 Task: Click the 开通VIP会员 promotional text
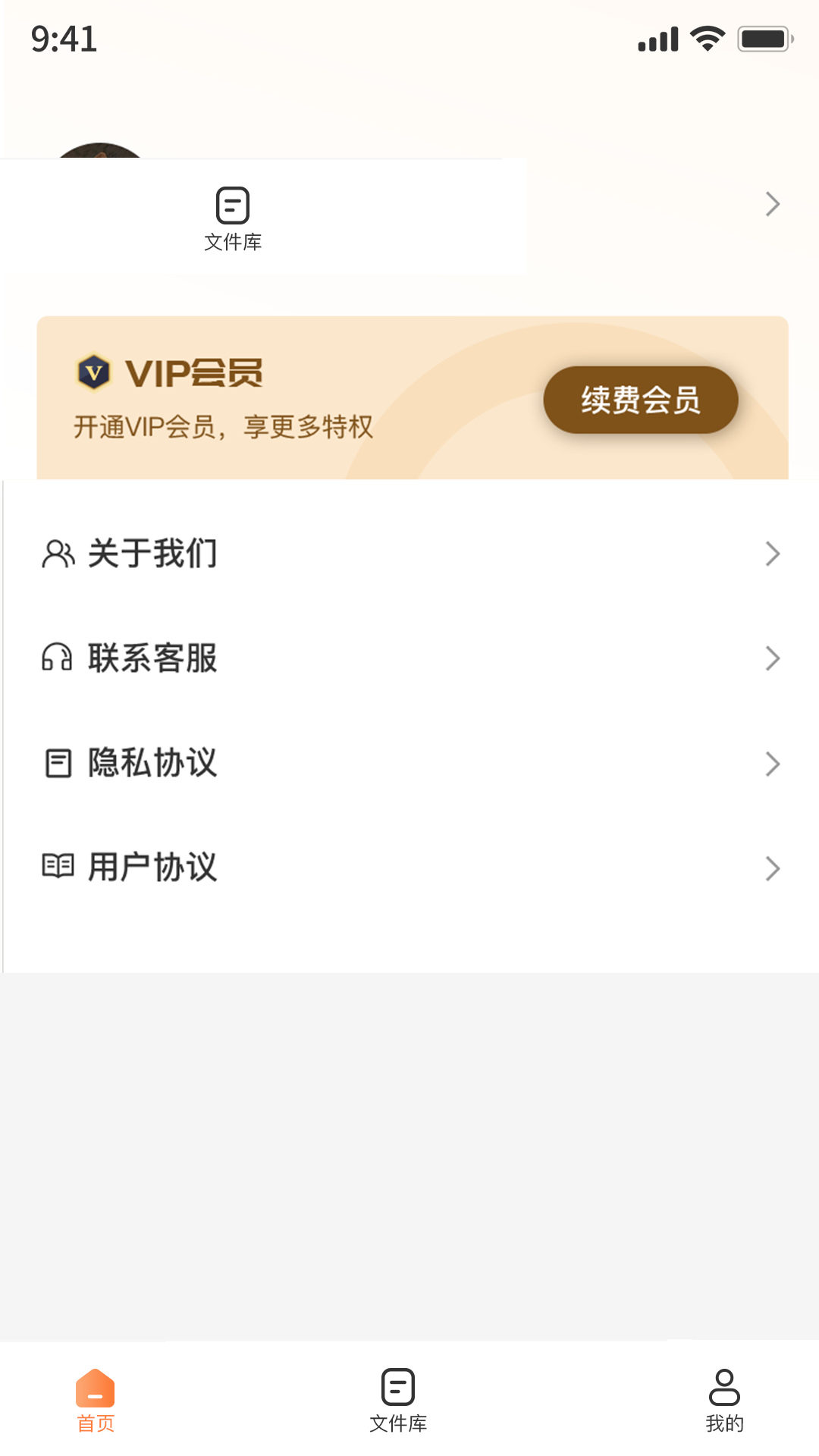222,426
